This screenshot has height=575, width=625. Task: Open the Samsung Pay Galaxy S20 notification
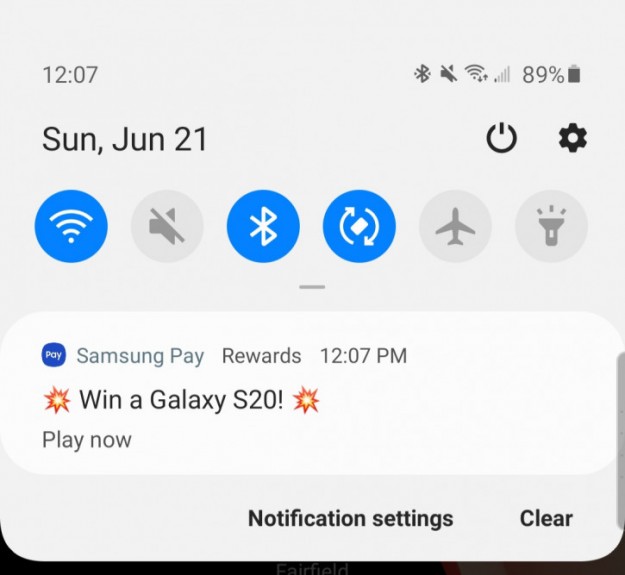(x=300, y=400)
